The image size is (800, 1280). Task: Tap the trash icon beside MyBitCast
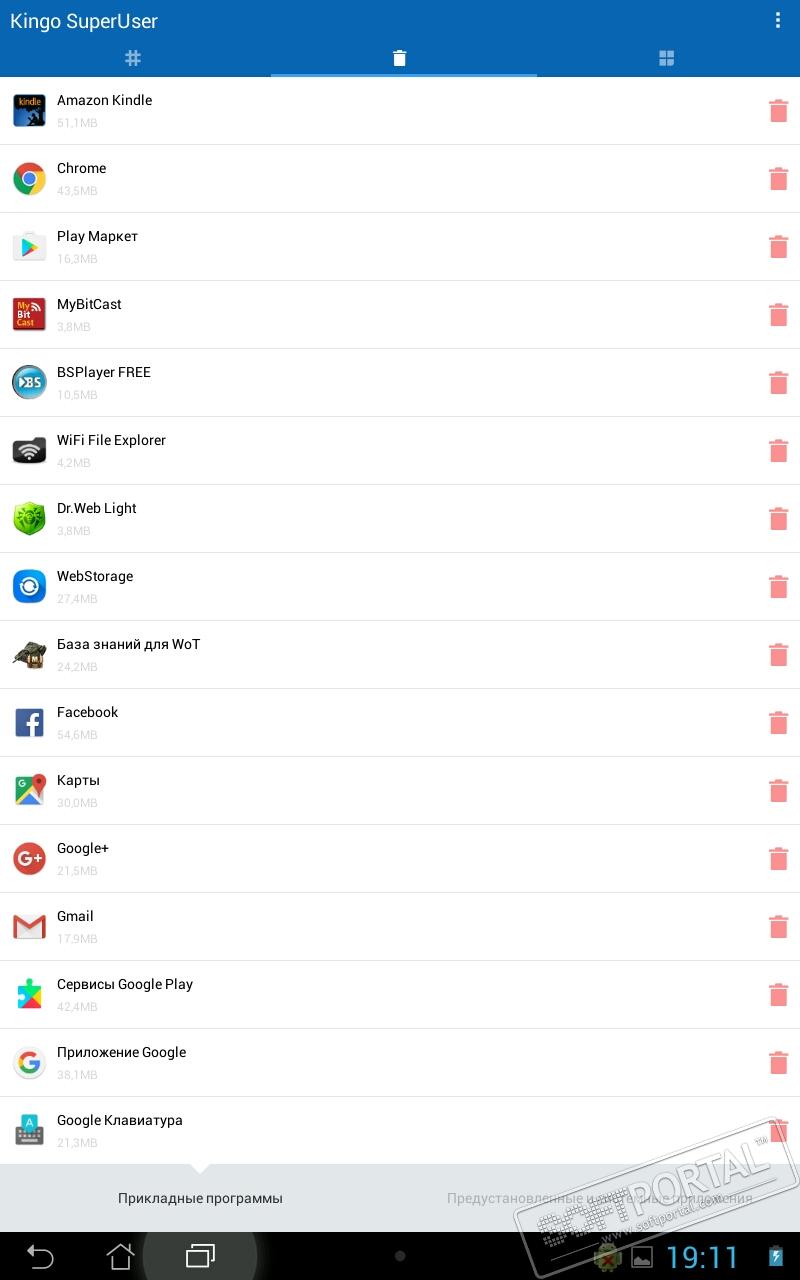pos(778,315)
